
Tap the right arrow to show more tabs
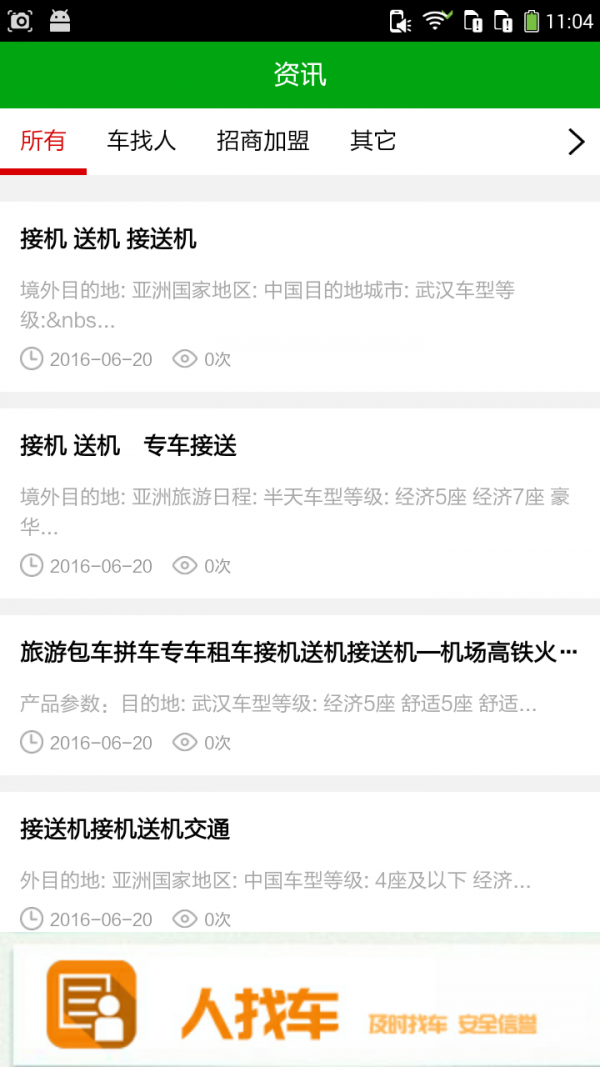click(576, 142)
